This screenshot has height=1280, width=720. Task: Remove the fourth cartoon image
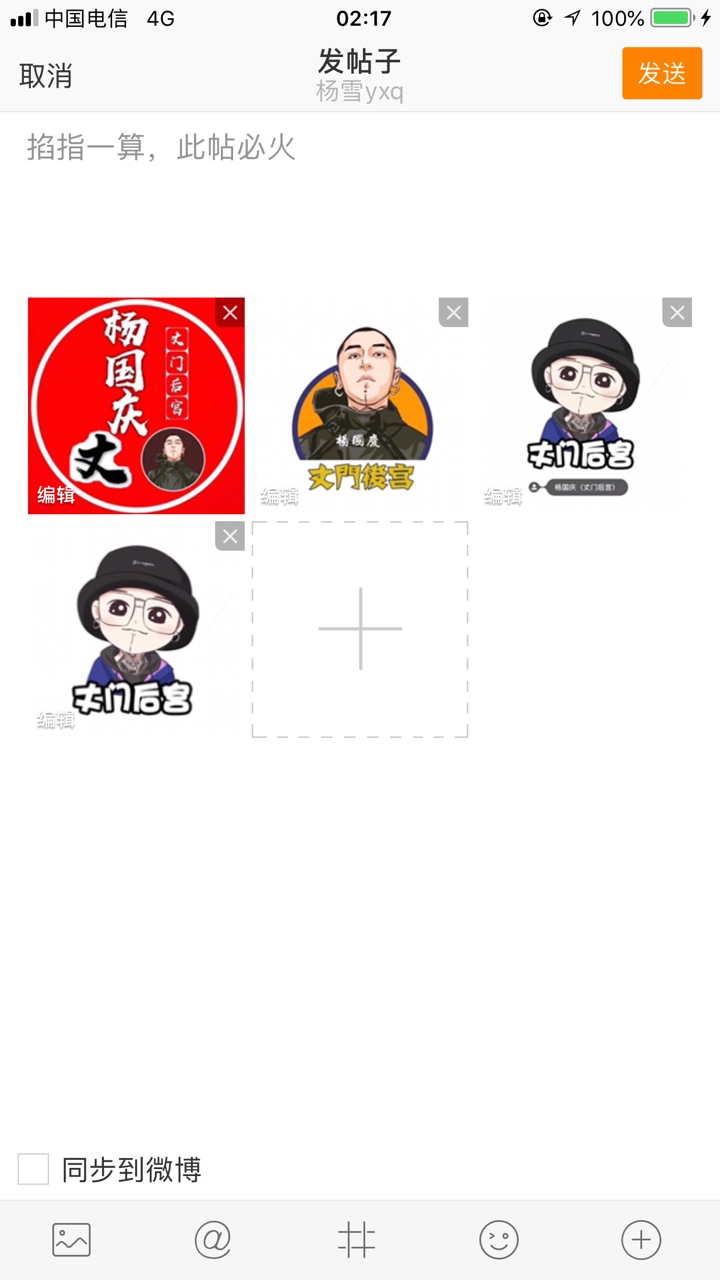(x=230, y=537)
